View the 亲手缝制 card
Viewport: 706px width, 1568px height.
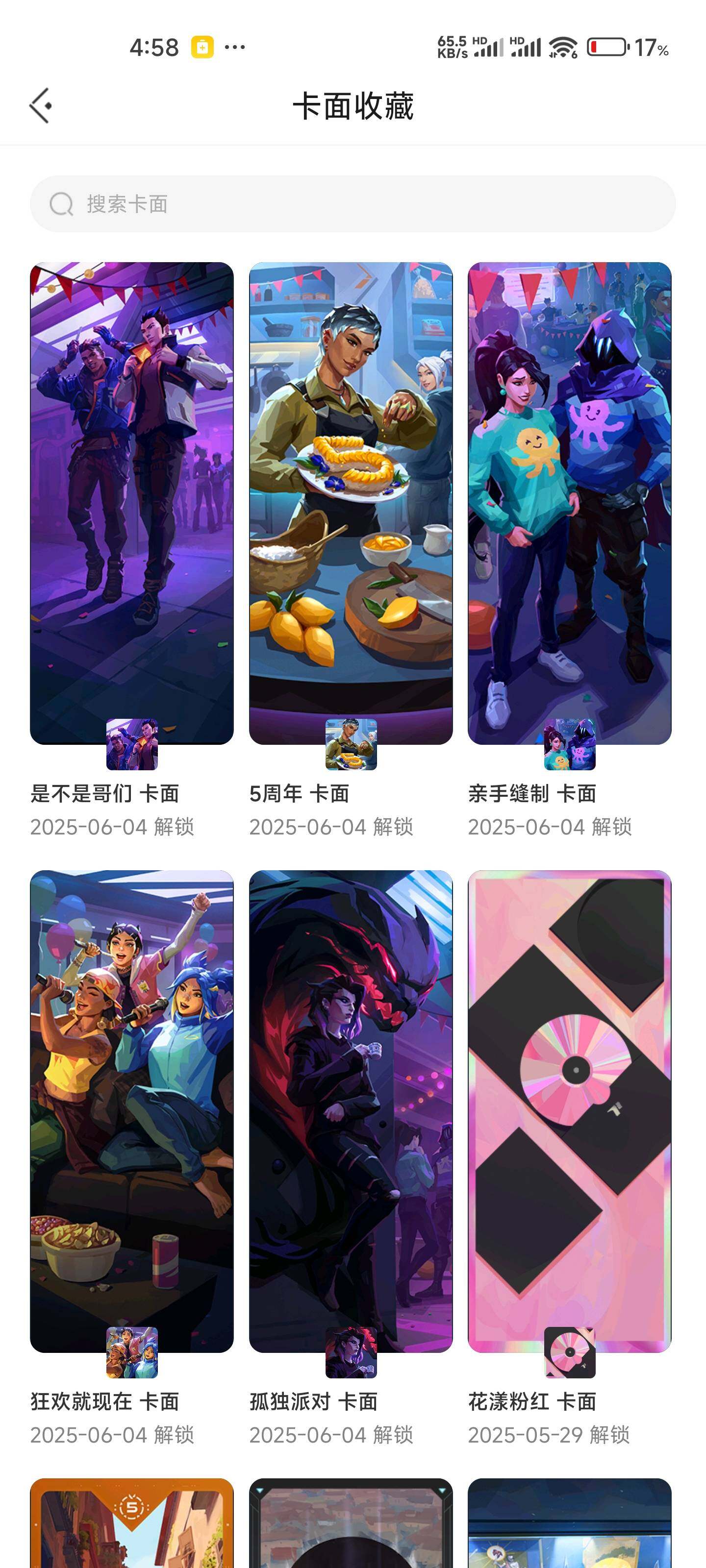coord(569,503)
